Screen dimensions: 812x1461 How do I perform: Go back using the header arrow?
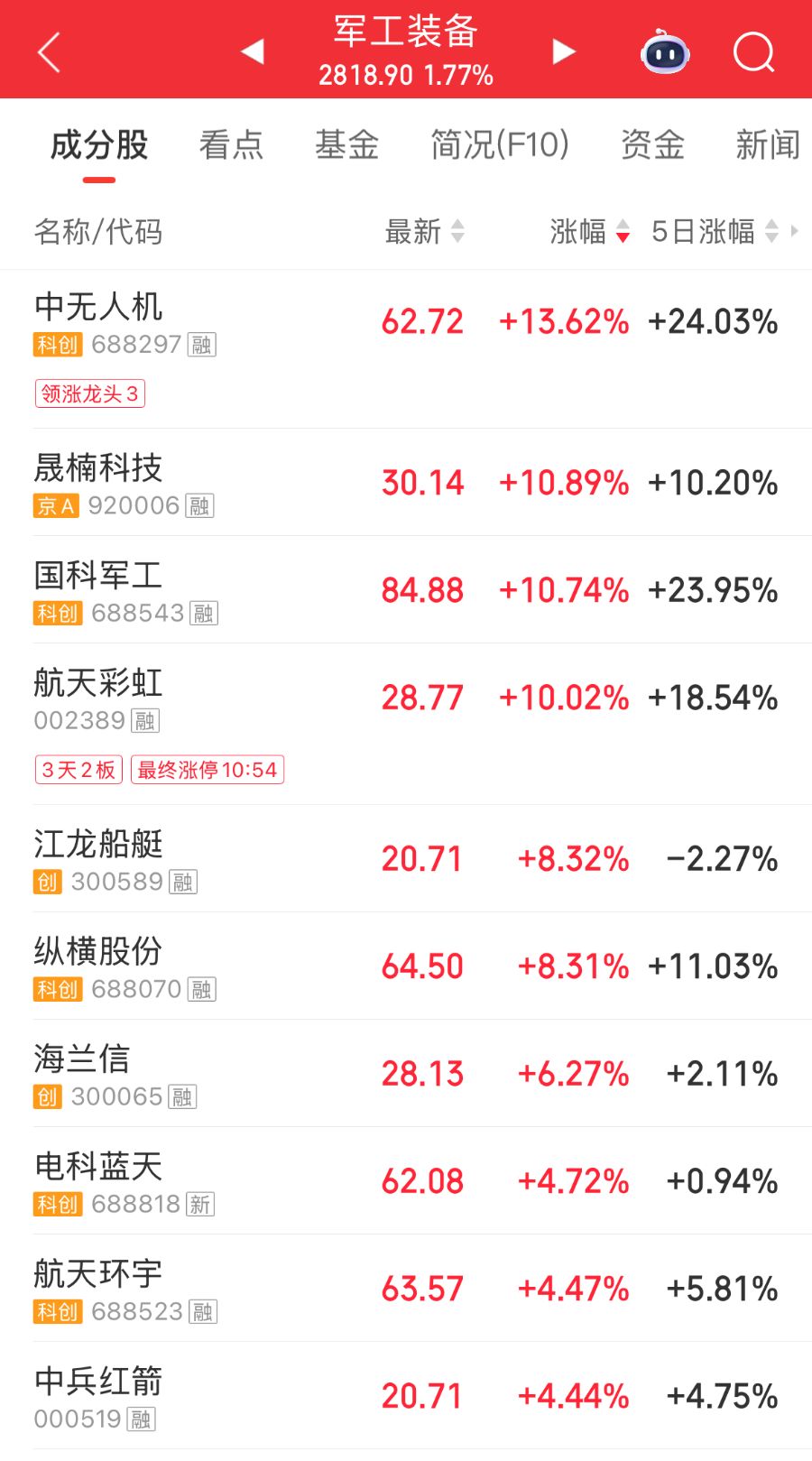50,52
